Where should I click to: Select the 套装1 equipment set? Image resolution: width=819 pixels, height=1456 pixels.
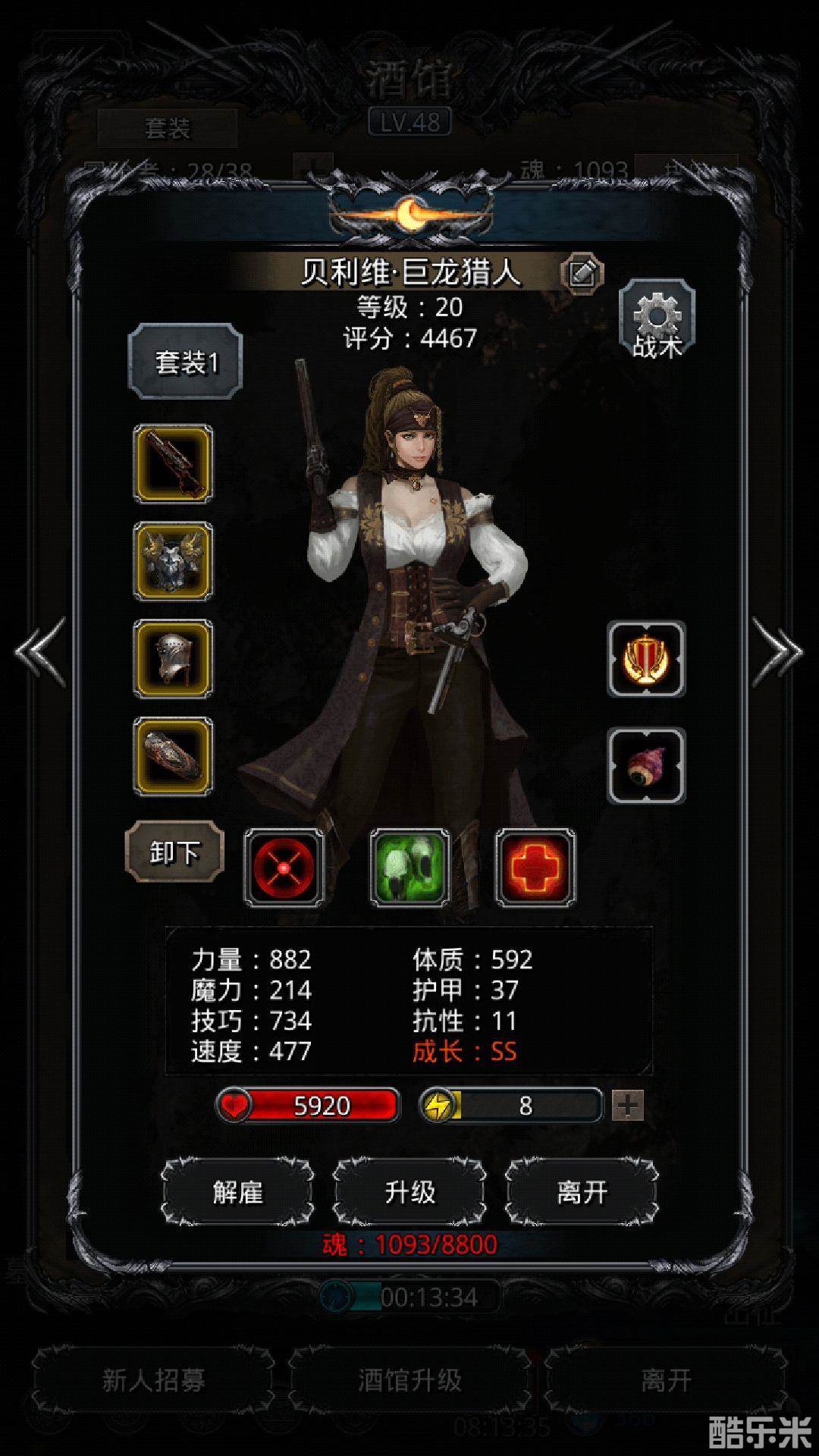(186, 362)
